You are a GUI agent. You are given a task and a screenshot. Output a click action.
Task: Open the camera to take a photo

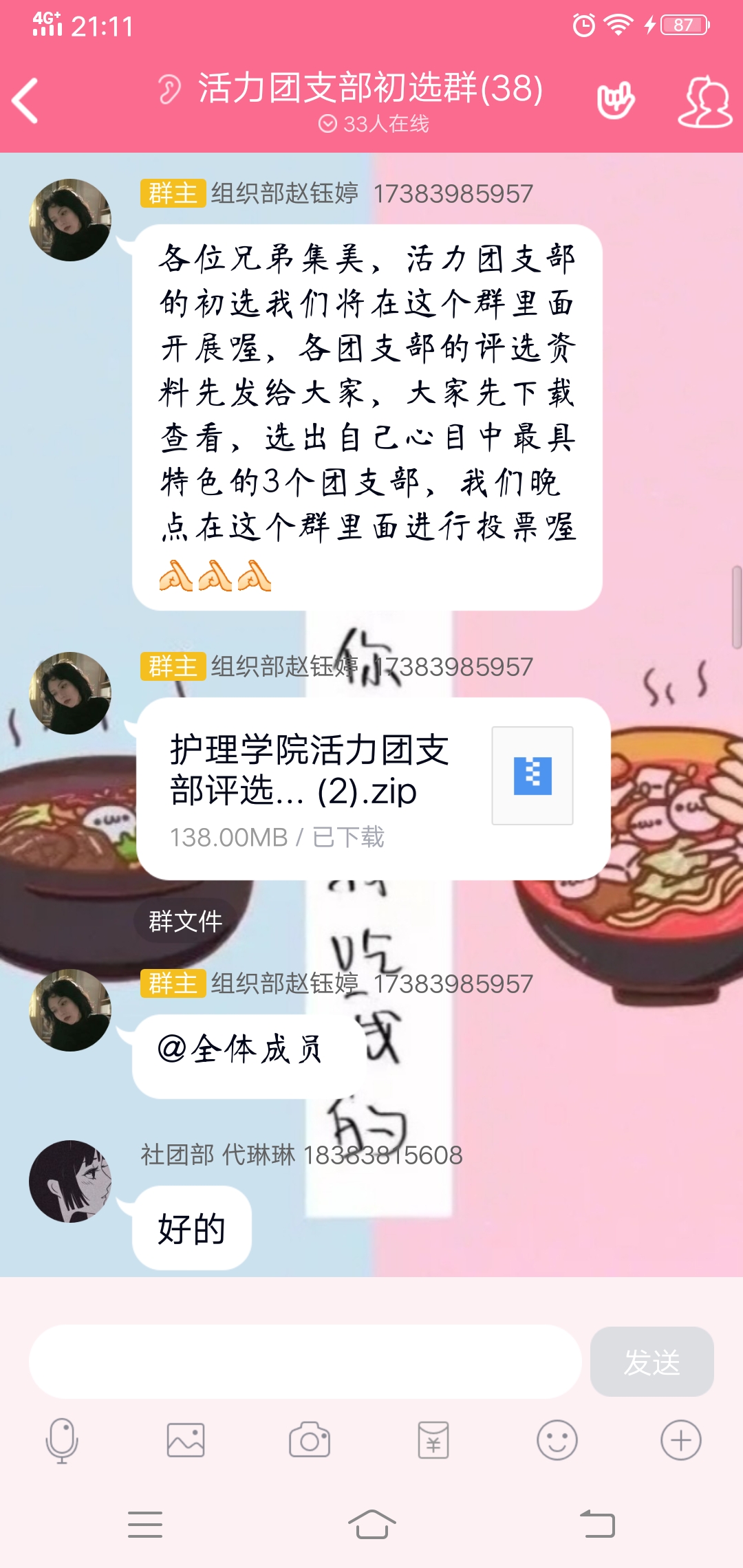[310, 1440]
